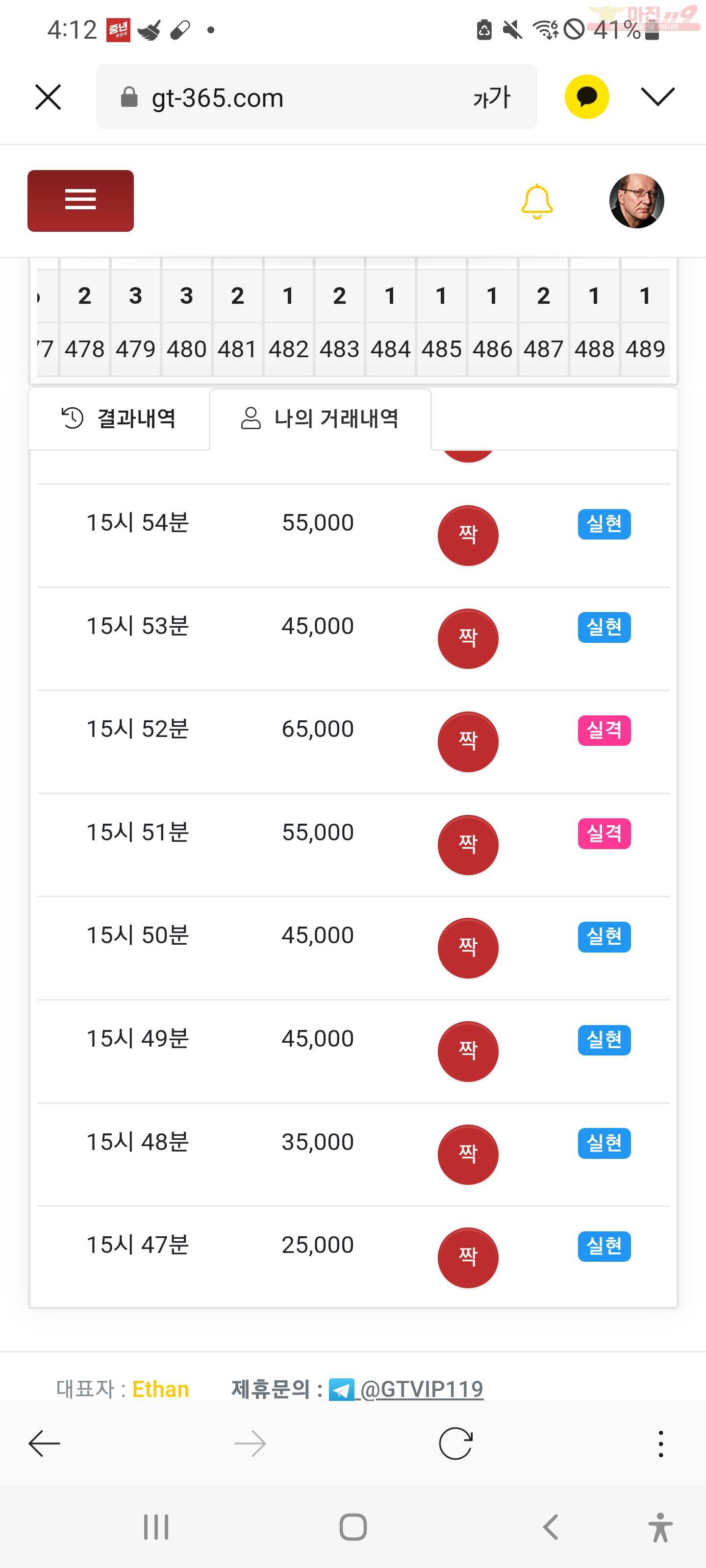Open the notifications bell

point(537,201)
